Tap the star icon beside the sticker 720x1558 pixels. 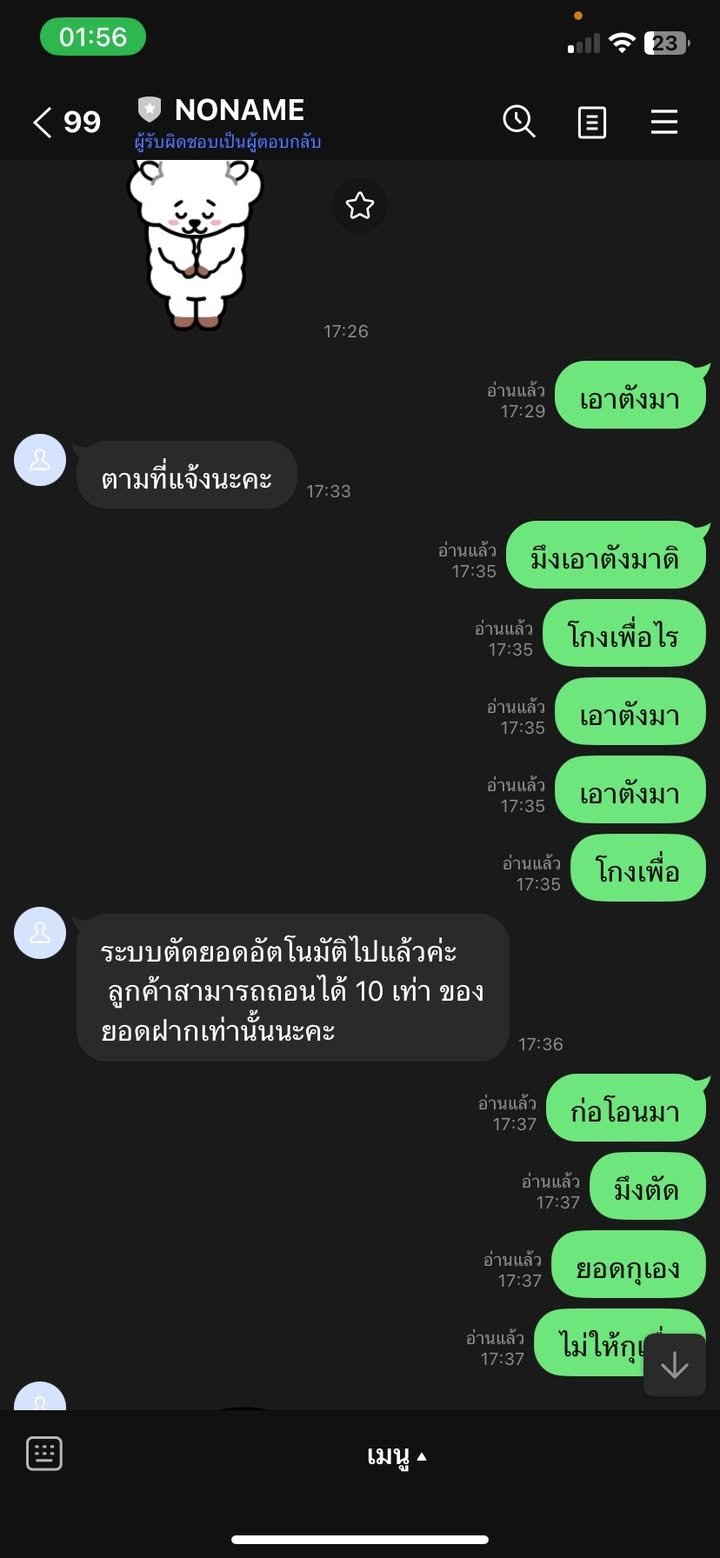click(x=359, y=206)
